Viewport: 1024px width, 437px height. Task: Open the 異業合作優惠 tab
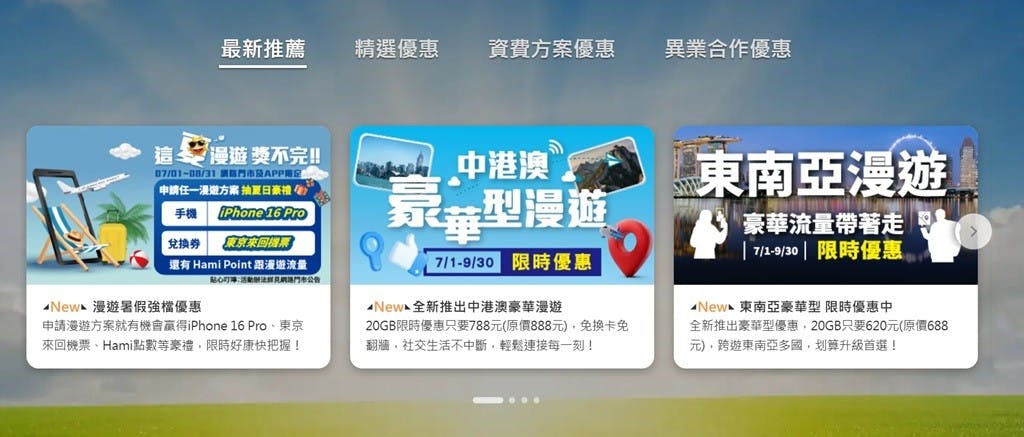[727, 48]
